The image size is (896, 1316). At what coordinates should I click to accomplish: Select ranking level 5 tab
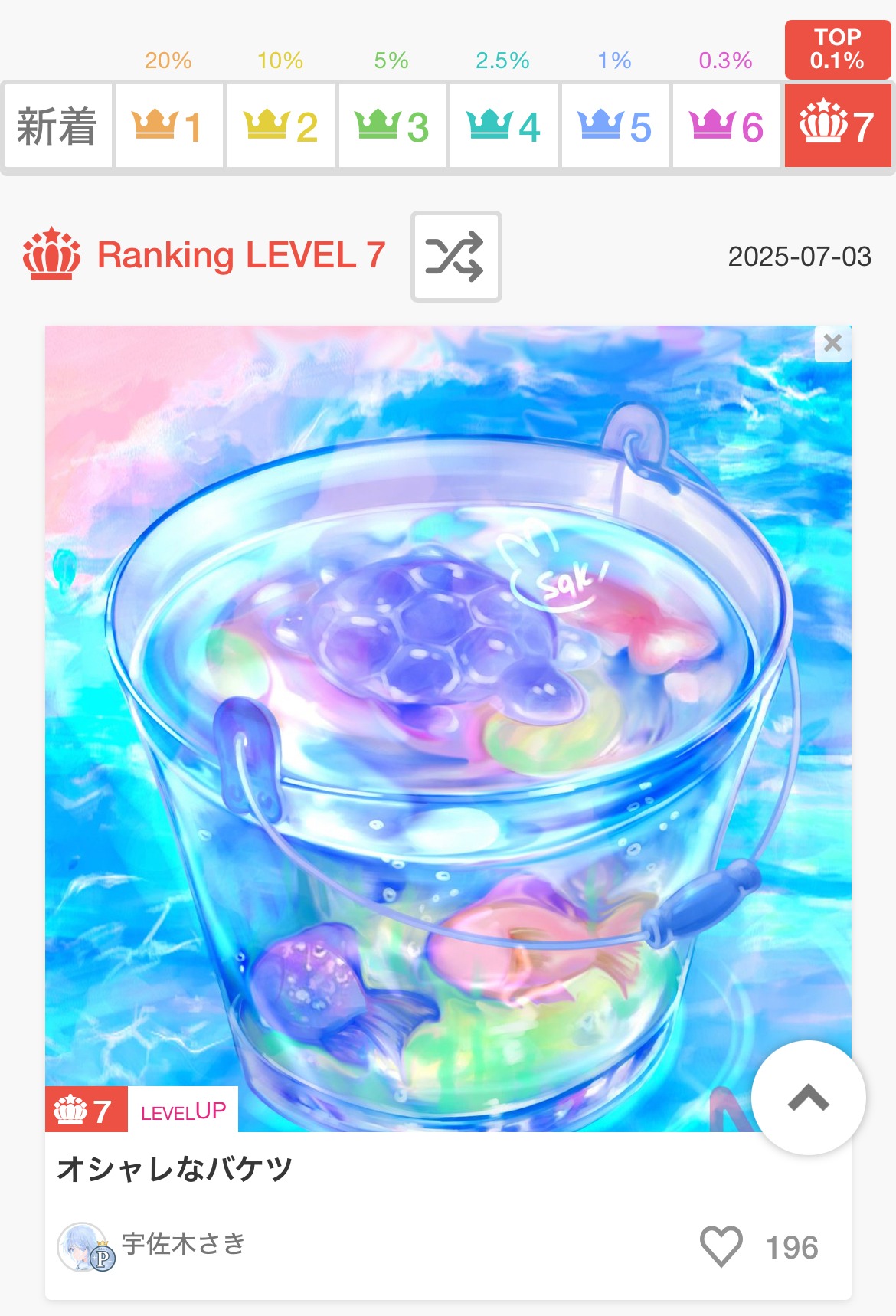click(x=615, y=126)
